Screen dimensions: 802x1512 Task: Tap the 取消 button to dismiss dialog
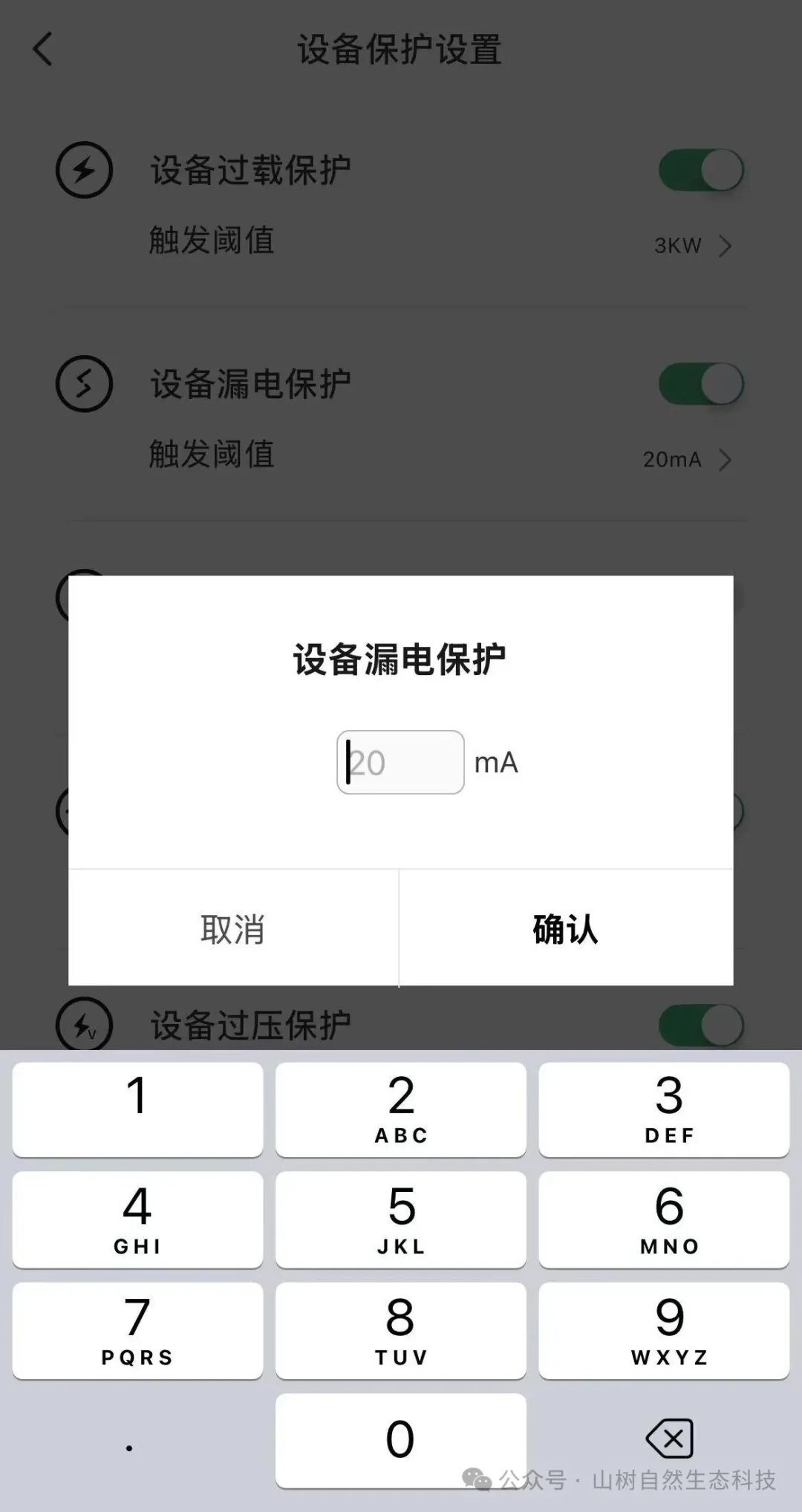[231, 930]
